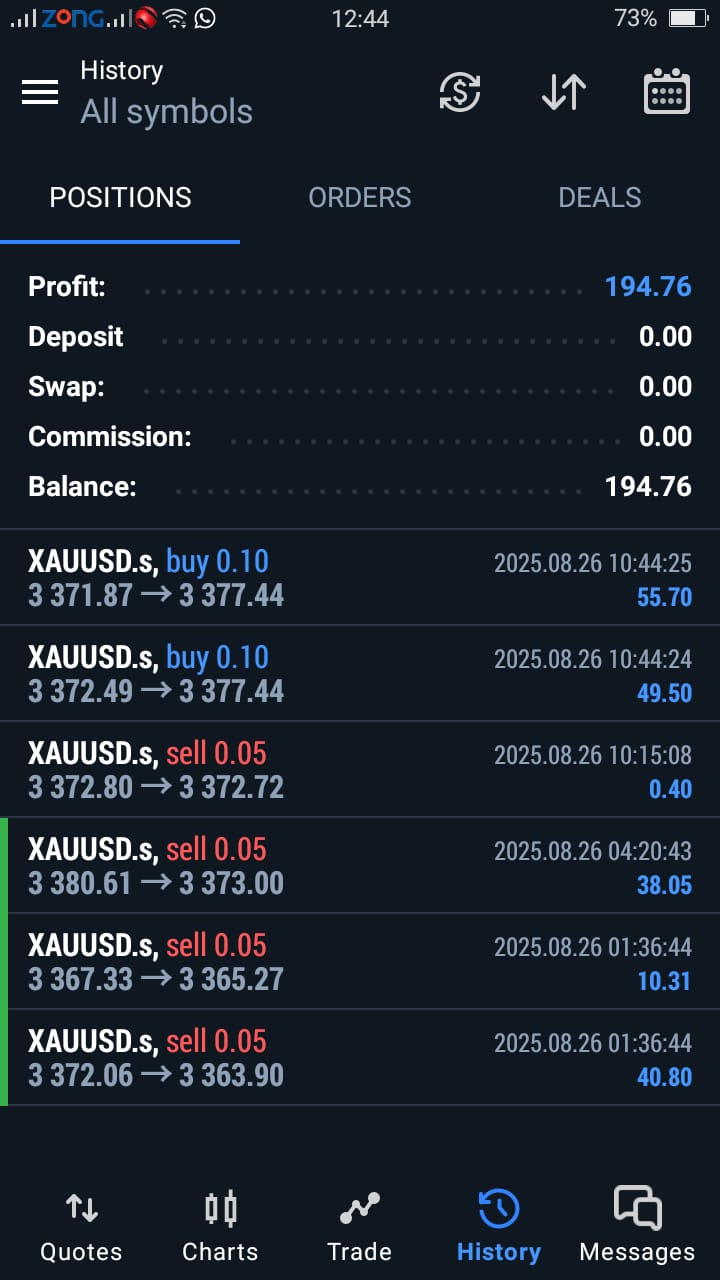The image size is (720, 1280).
Task: Go to the Quotes tab
Action: (81, 1226)
